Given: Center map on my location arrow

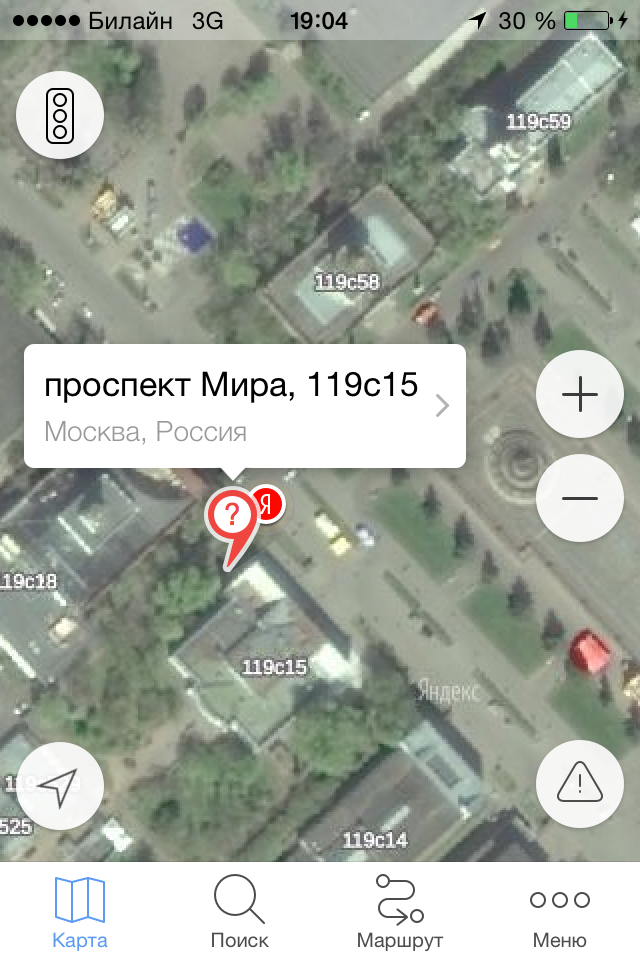Looking at the screenshot, I should pyautogui.click(x=60, y=787).
